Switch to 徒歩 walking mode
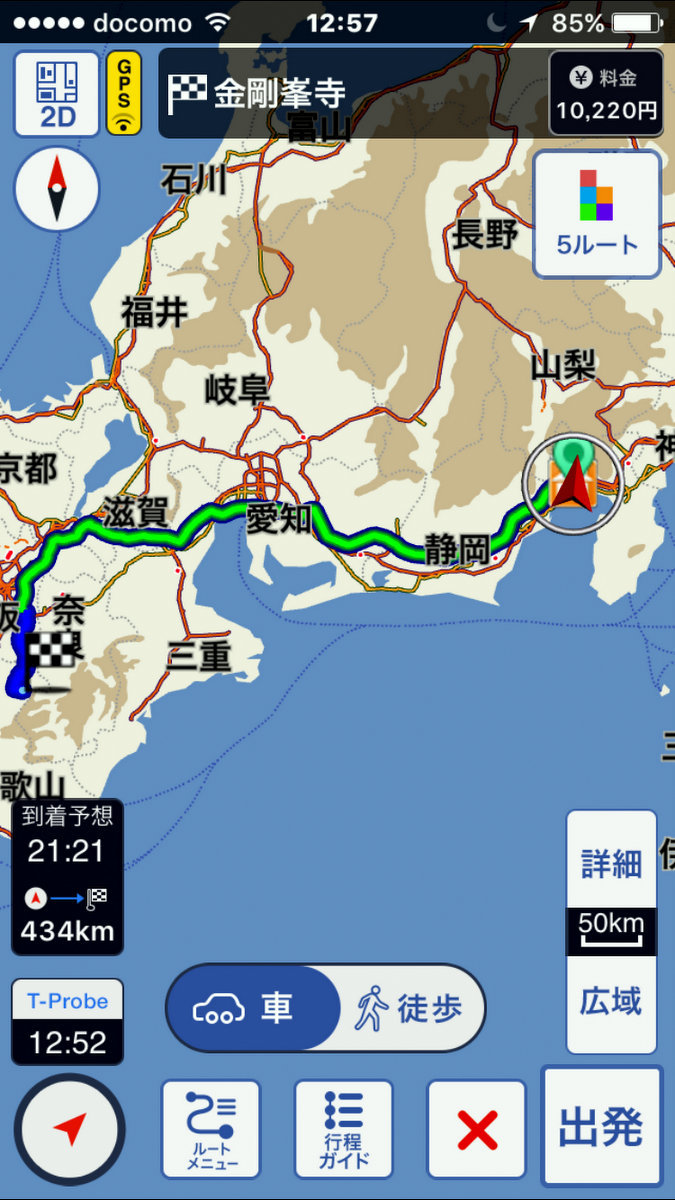Viewport: 675px width, 1200px height. tap(412, 1008)
